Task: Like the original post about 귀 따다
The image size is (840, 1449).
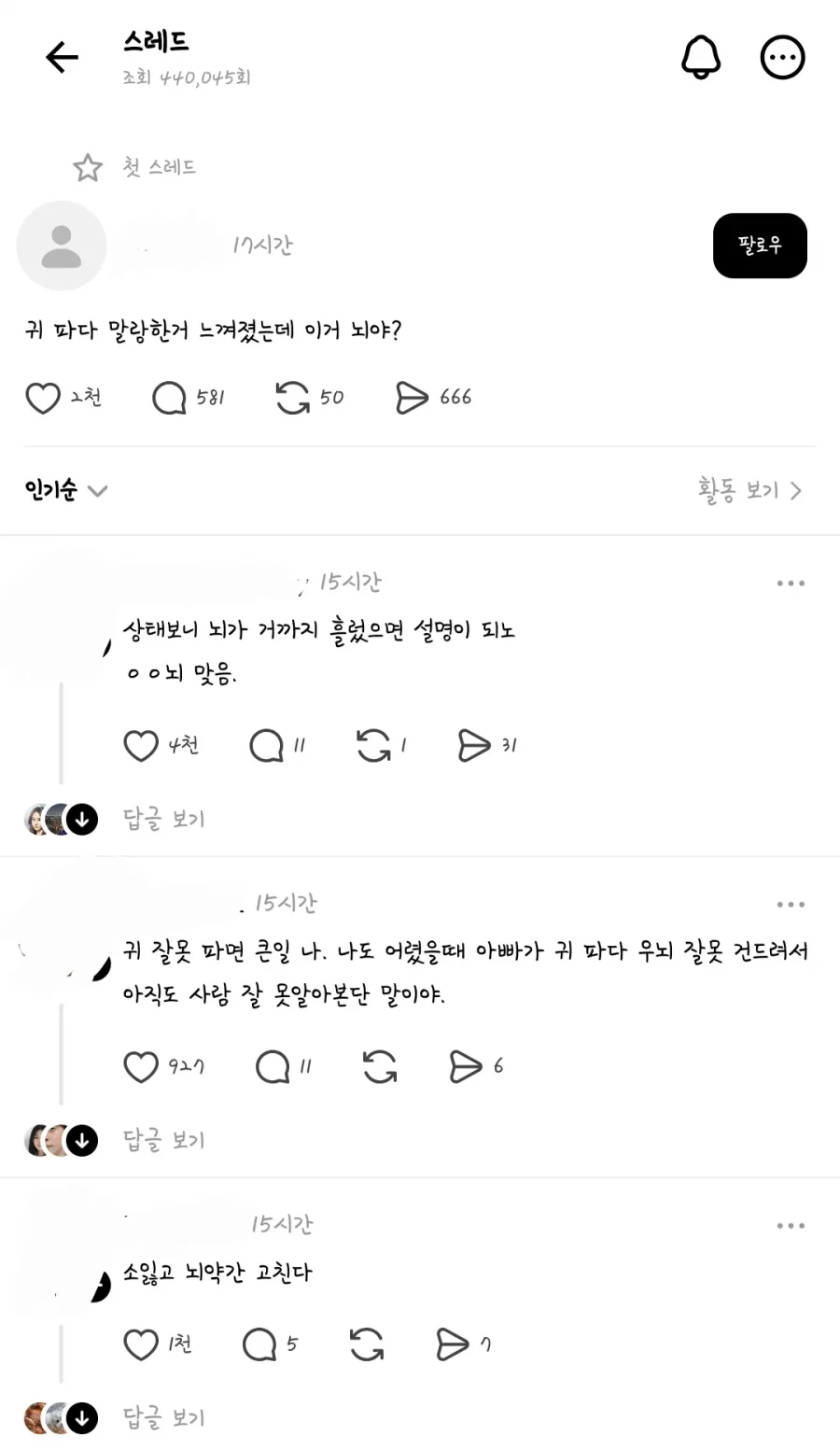Action: (x=43, y=398)
